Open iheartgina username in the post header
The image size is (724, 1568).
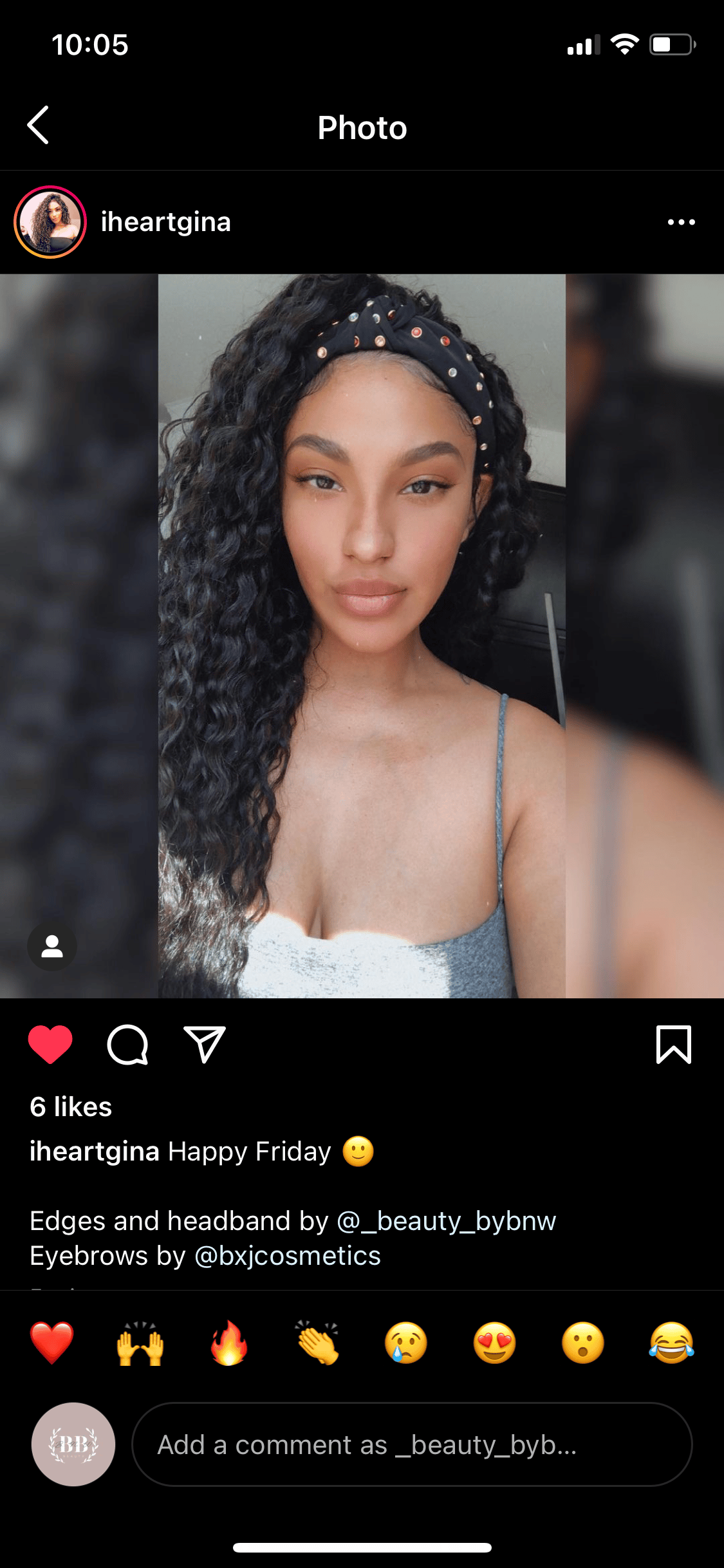click(165, 222)
